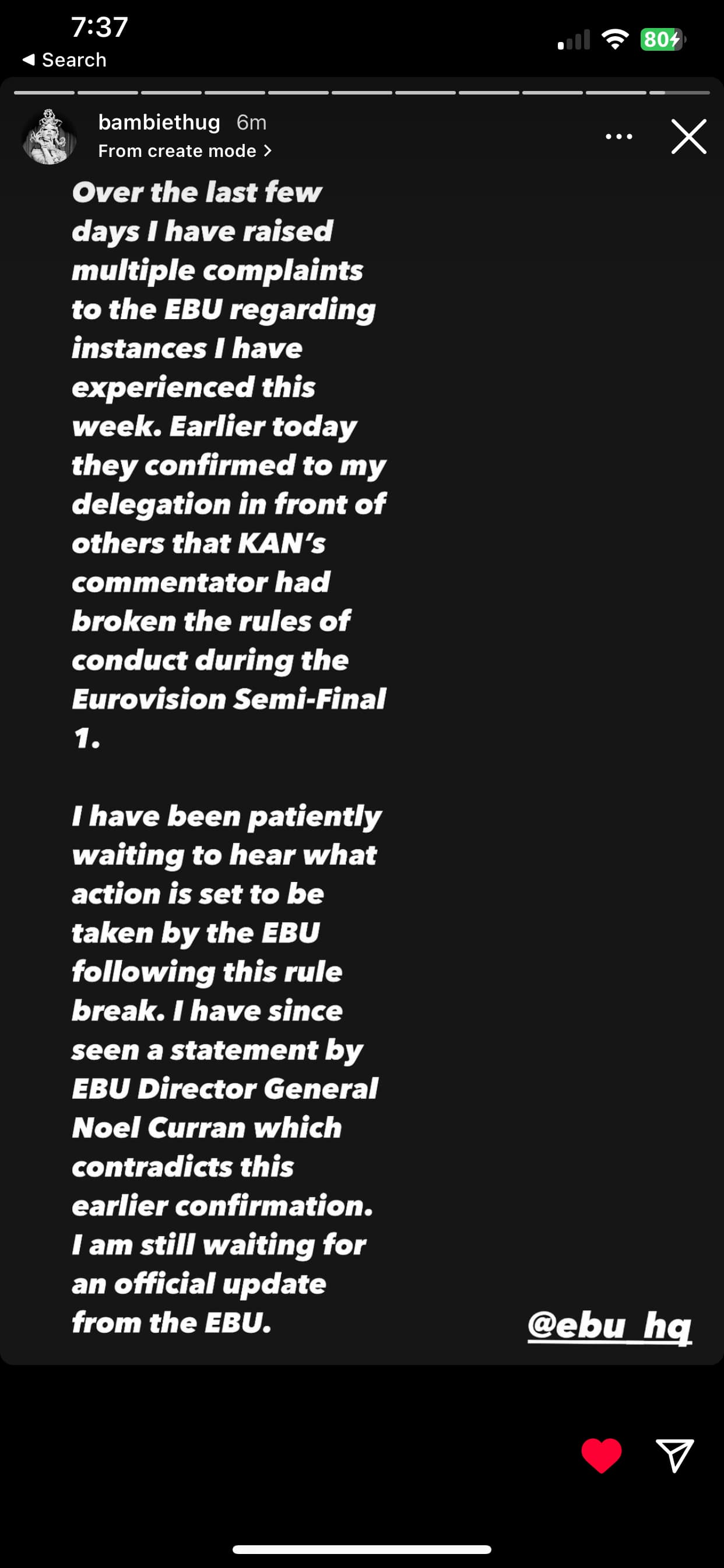Share story via the paper plane icon
Image resolution: width=724 pixels, height=1568 pixels.
coord(674,1455)
